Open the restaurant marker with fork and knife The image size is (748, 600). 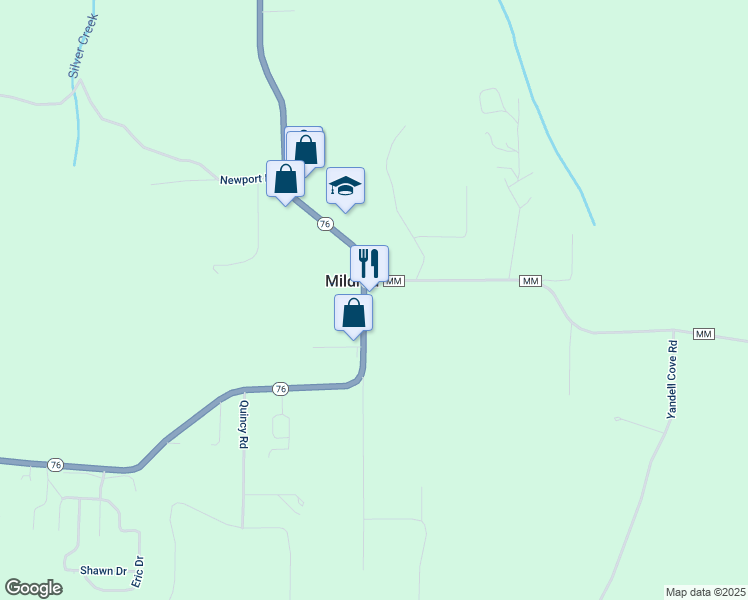(369, 264)
